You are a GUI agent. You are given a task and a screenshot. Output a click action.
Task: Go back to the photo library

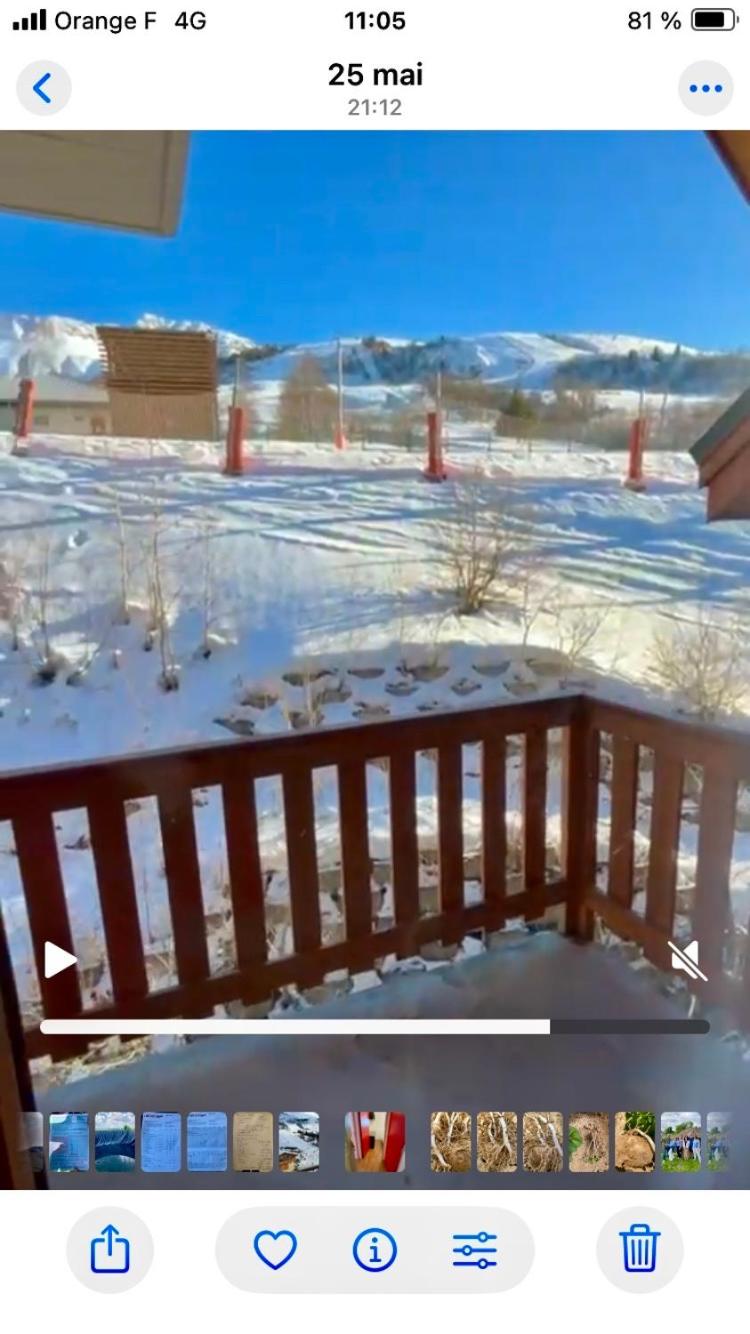click(x=43, y=89)
